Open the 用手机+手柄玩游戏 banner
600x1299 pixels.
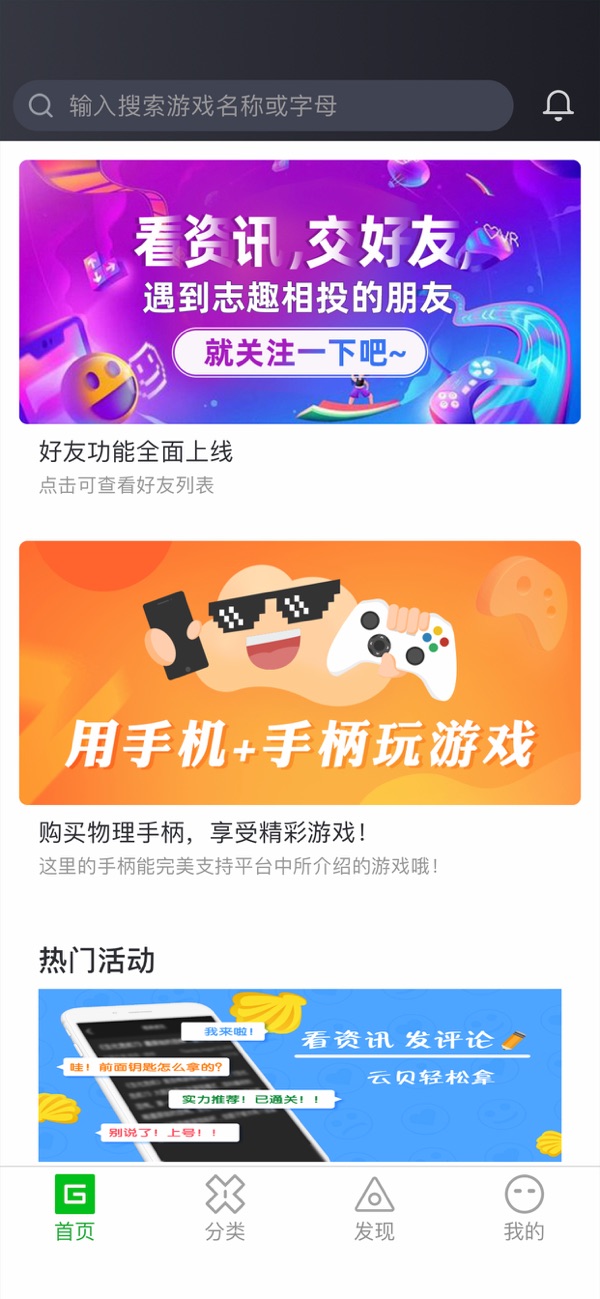click(300, 672)
